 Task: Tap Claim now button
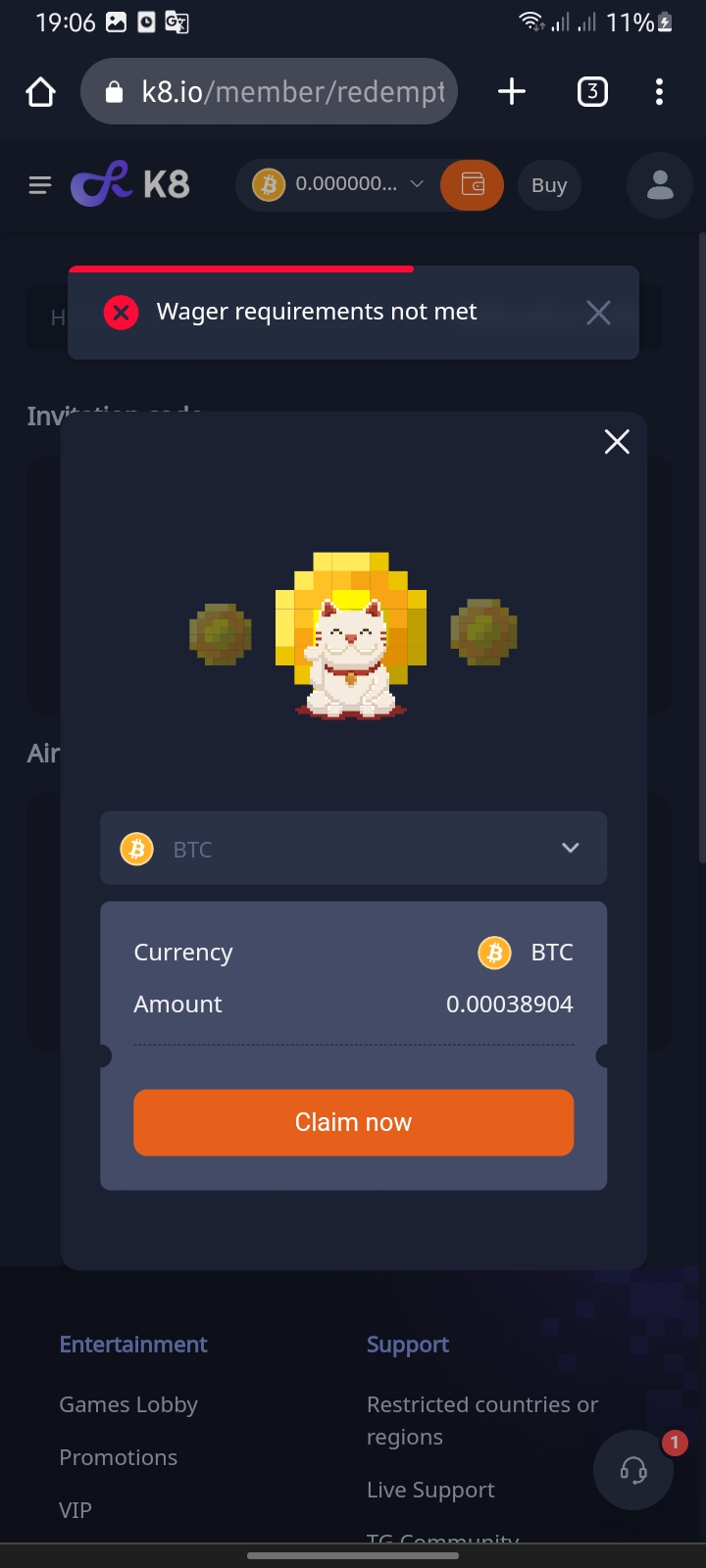pos(353,1122)
